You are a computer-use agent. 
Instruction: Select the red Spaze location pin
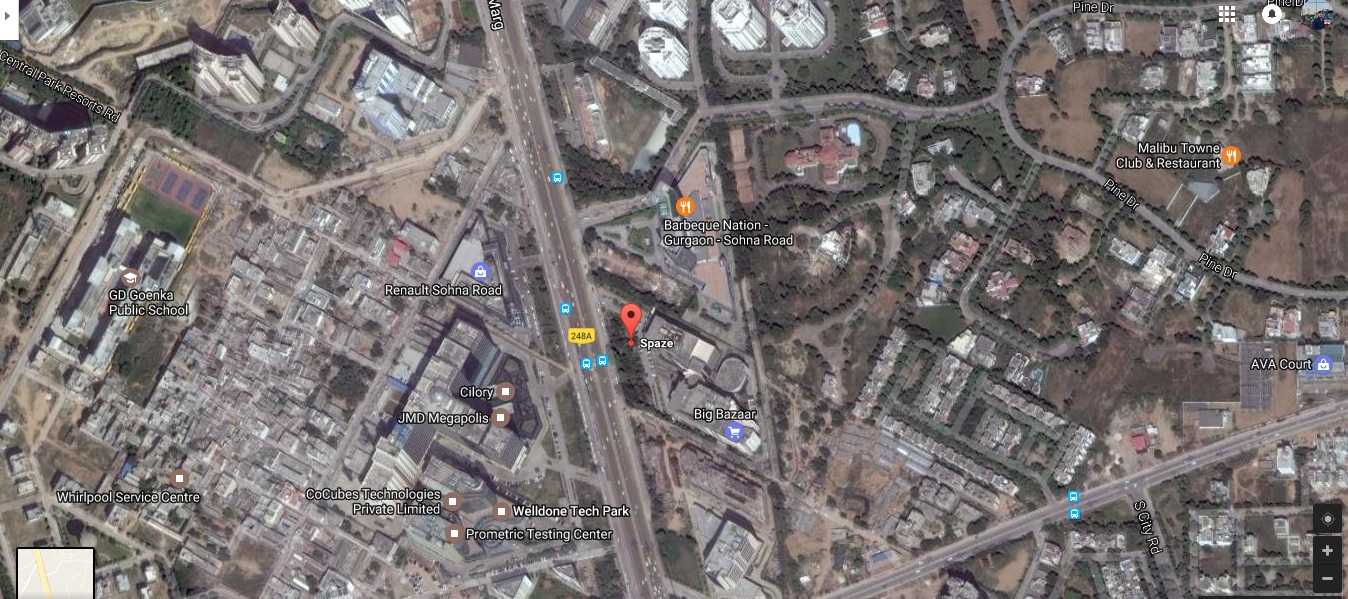630,324
